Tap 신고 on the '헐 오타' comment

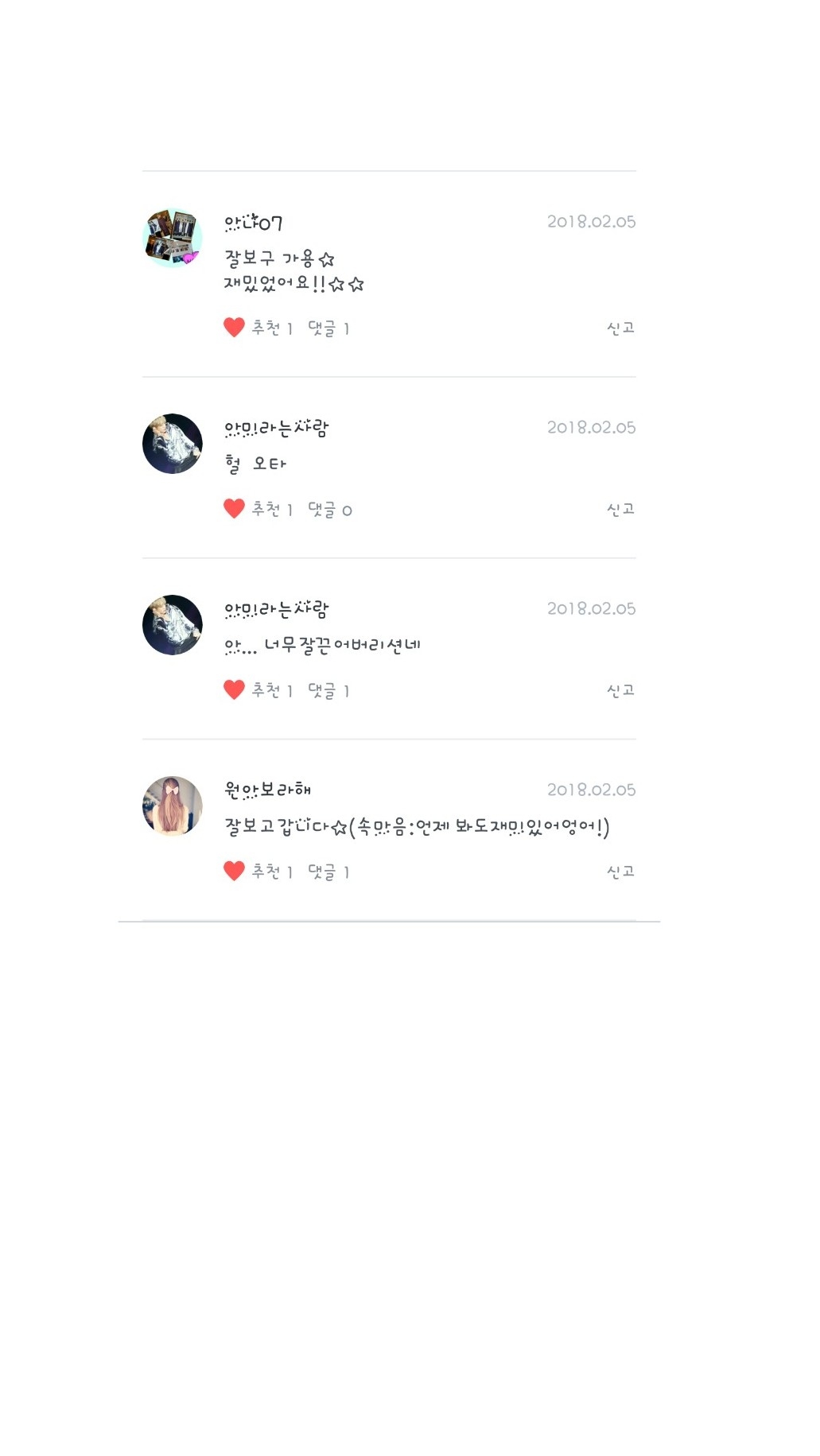click(620, 509)
